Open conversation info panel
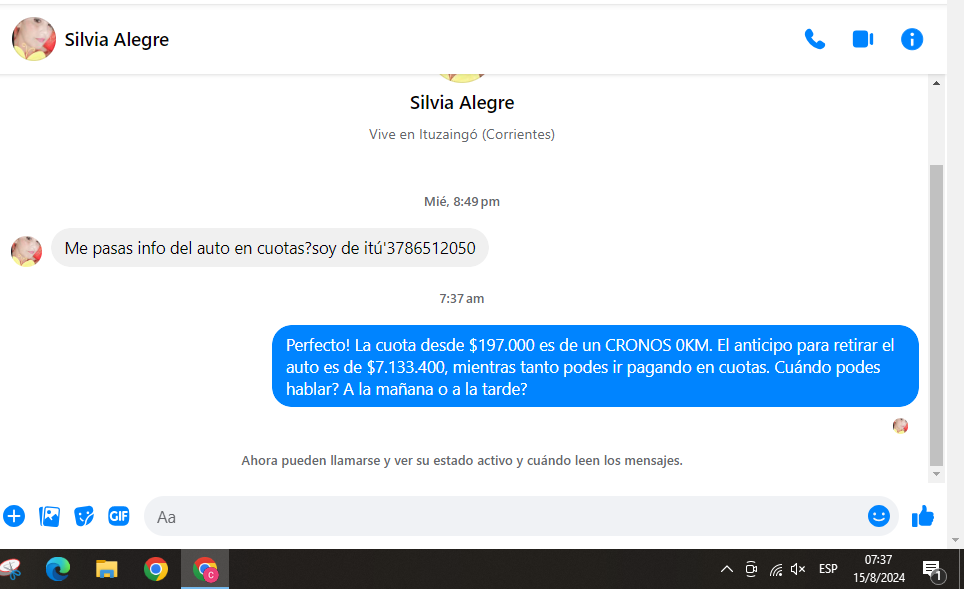The width and height of the screenshot is (964, 589). click(911, 39)
